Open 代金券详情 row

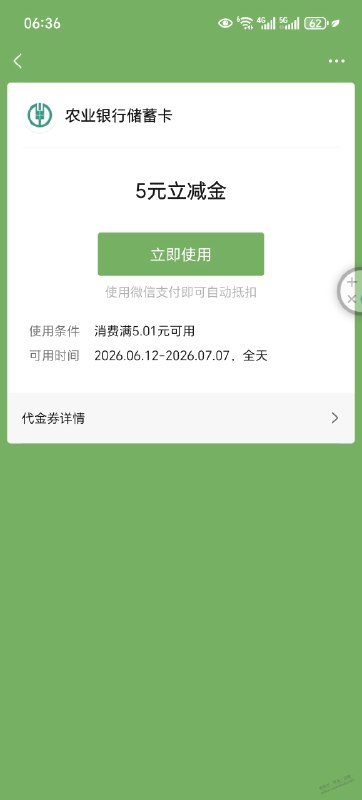pos(181,418)
